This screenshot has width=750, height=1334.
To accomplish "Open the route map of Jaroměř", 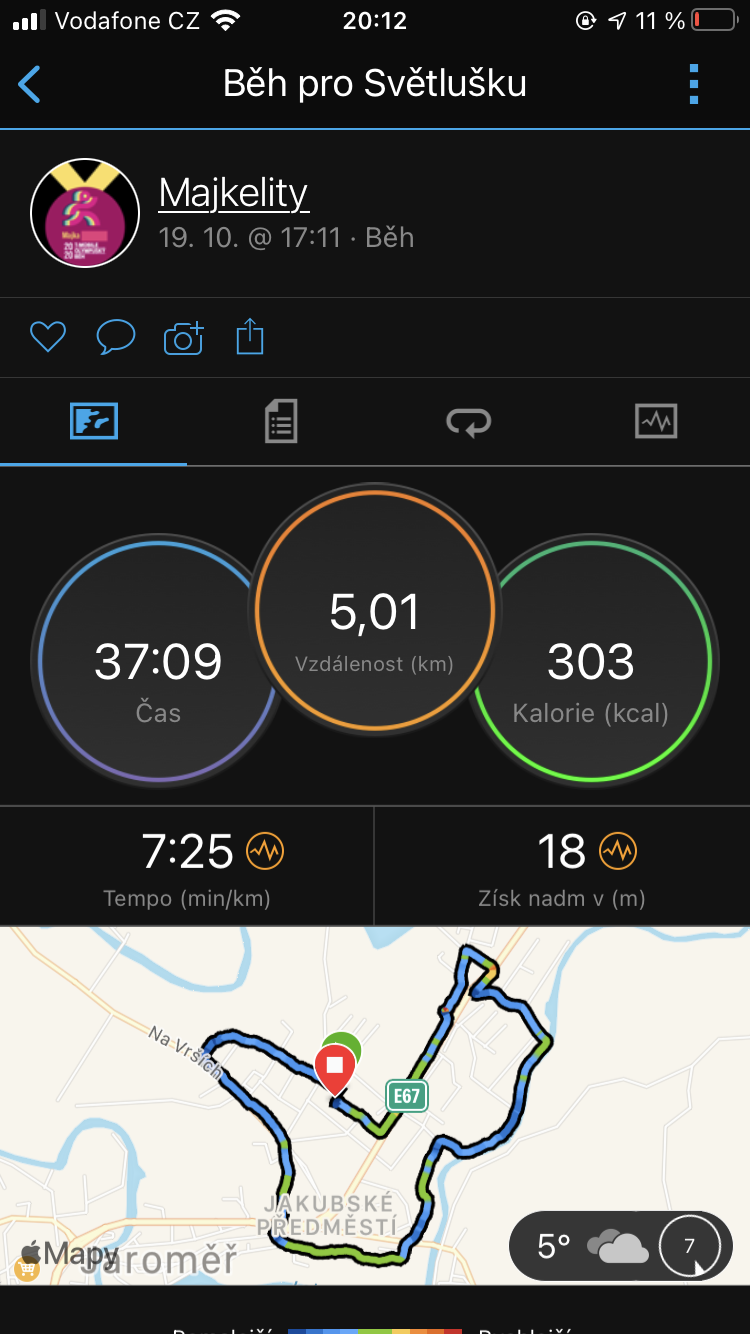I will click(x=375, y=1105).
